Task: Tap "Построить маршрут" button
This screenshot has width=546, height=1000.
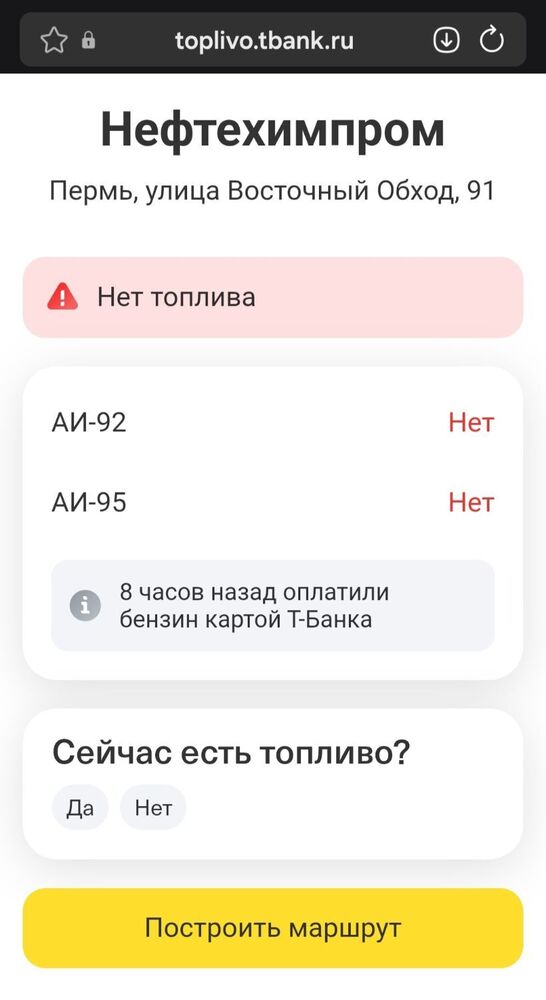Action: pyautogui.click(x=273, y=928)
